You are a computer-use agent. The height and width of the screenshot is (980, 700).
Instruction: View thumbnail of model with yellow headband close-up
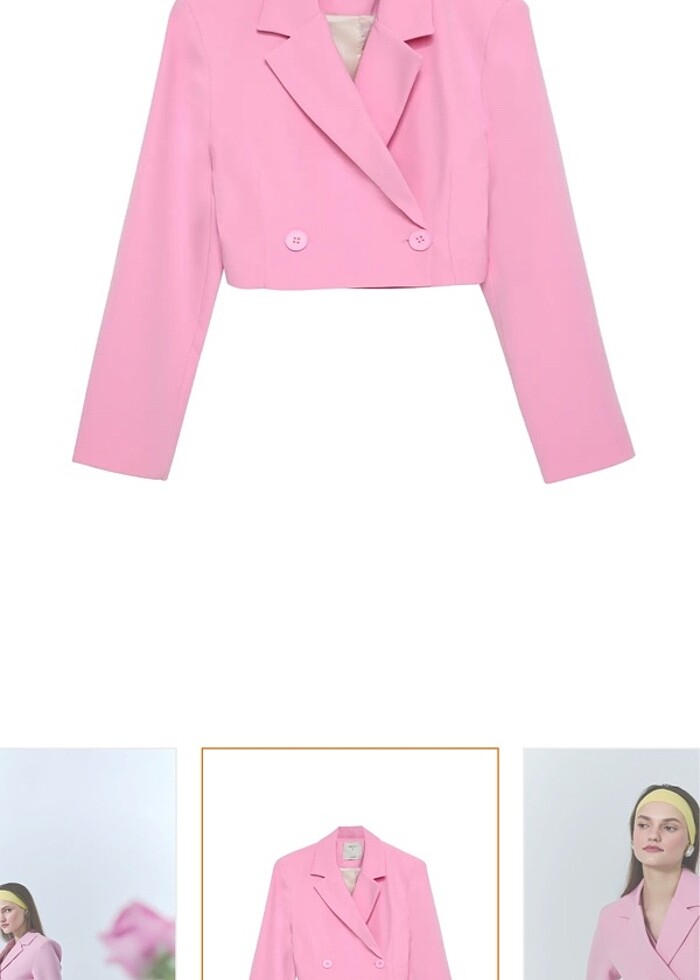point(611,864)
